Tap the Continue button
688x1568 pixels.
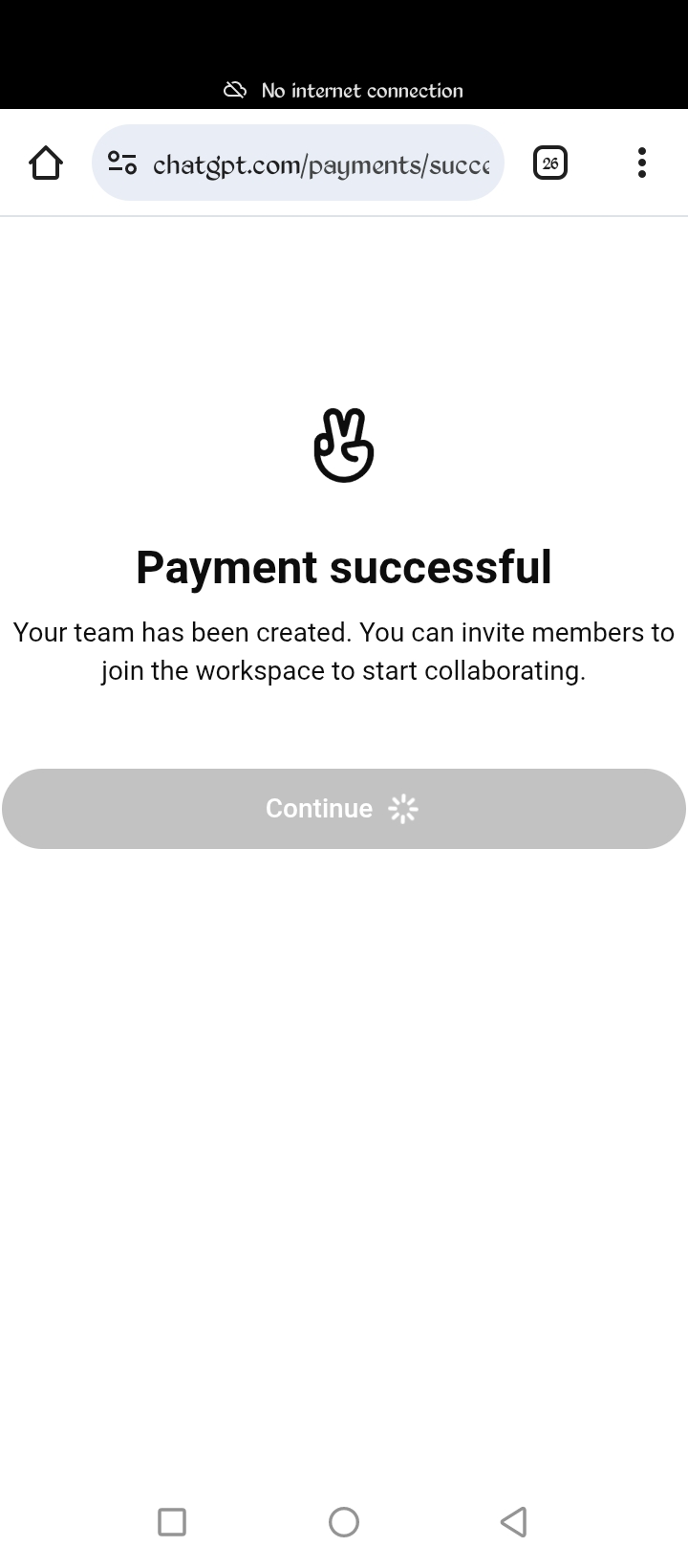click(x=344, y=809)
